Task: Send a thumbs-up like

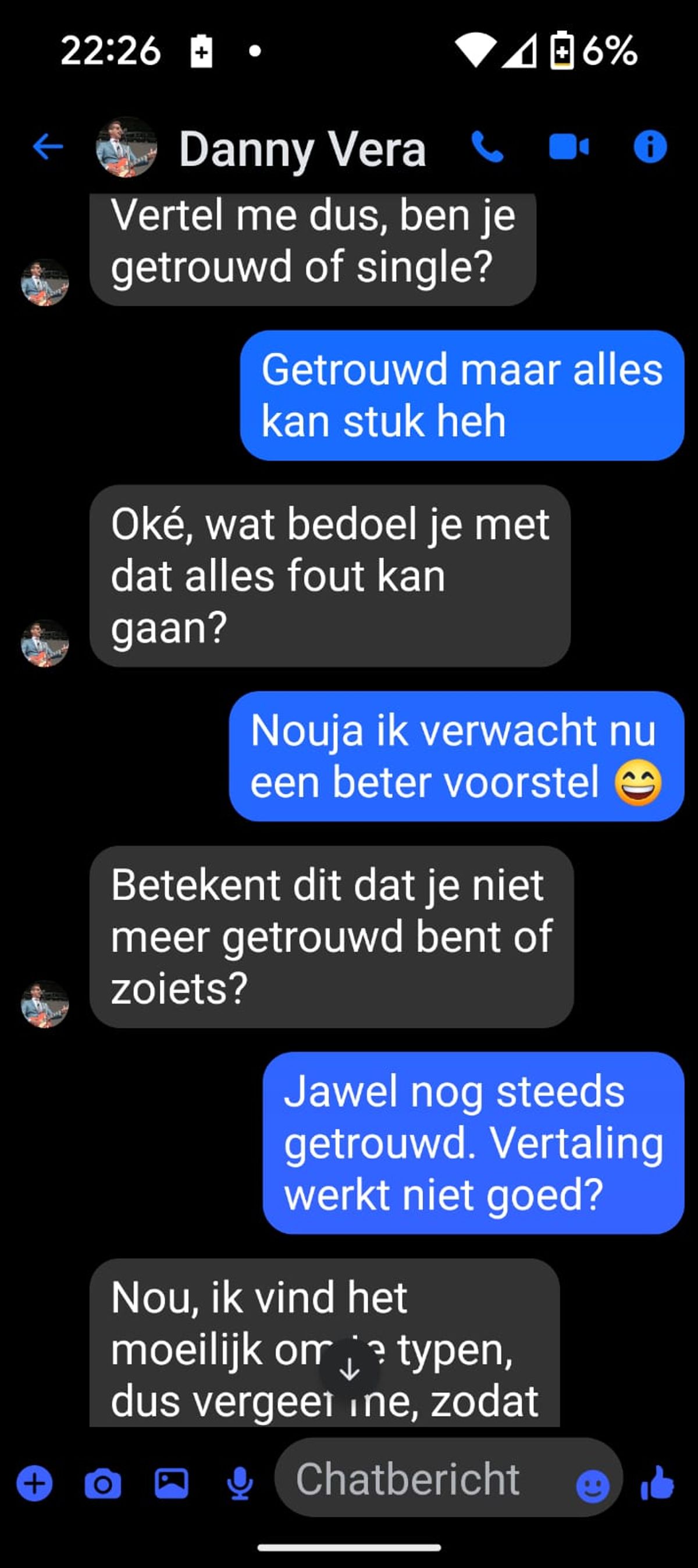Action: click(658, 1483)
